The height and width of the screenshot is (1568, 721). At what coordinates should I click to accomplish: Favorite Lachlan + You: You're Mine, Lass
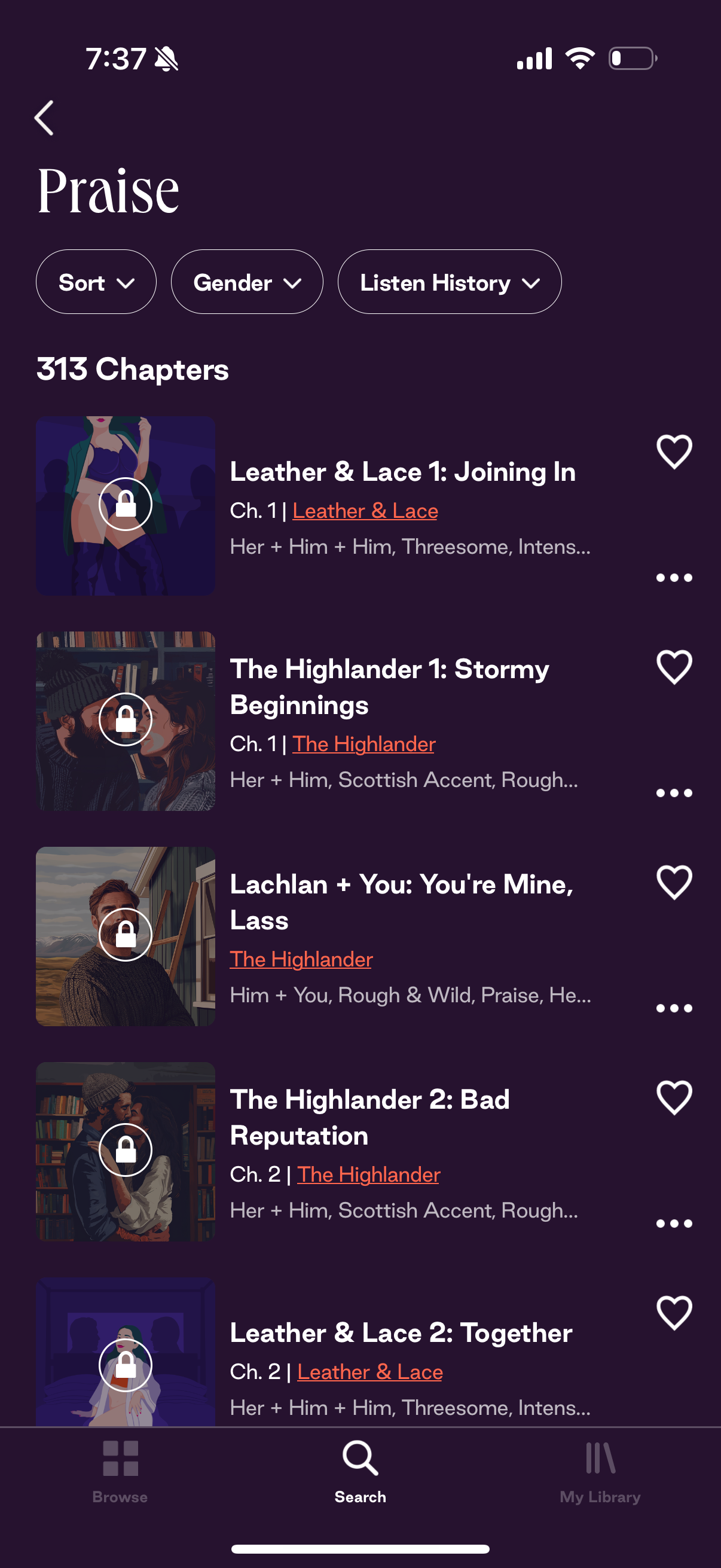tap(674, 882)
